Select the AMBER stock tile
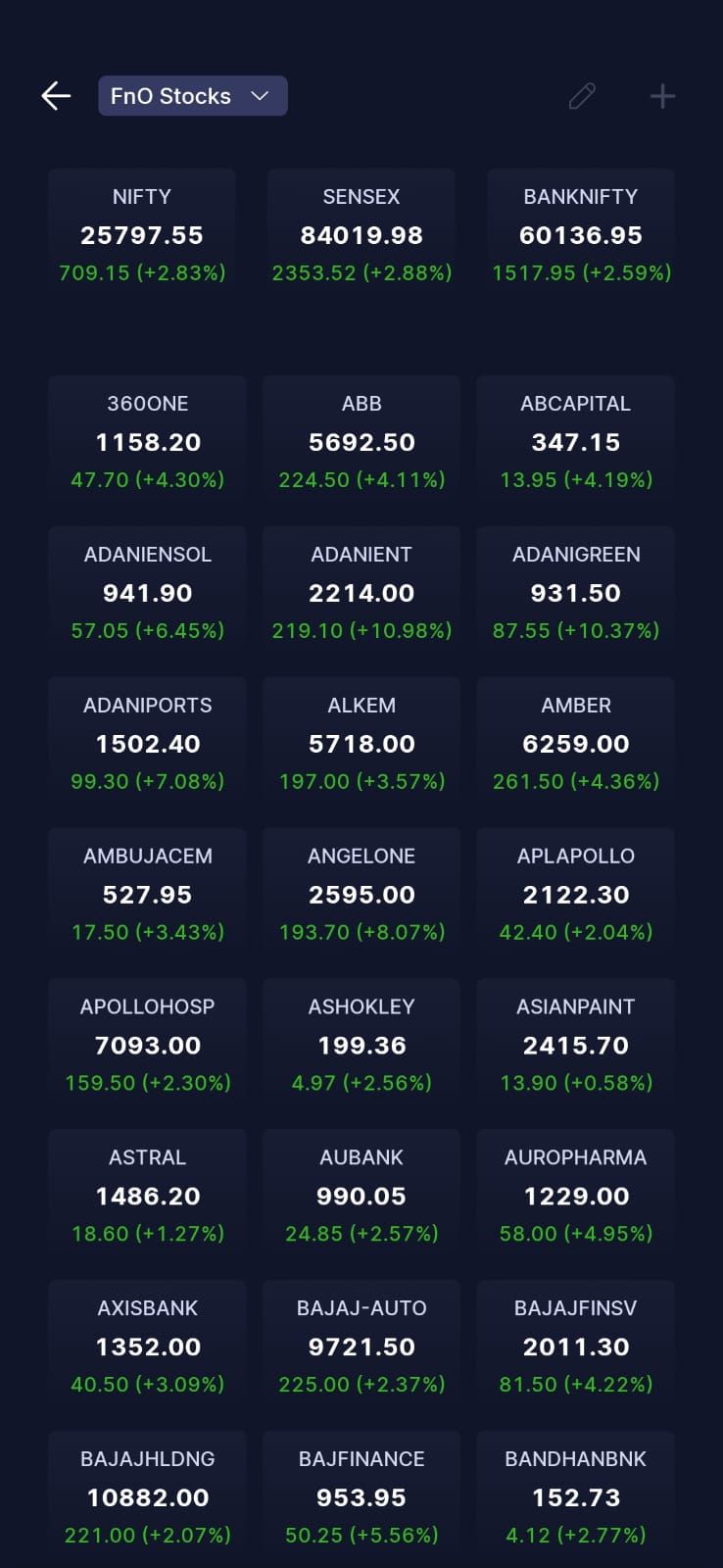The height and width of the screenshot is (1568, 723). point(576,743)
